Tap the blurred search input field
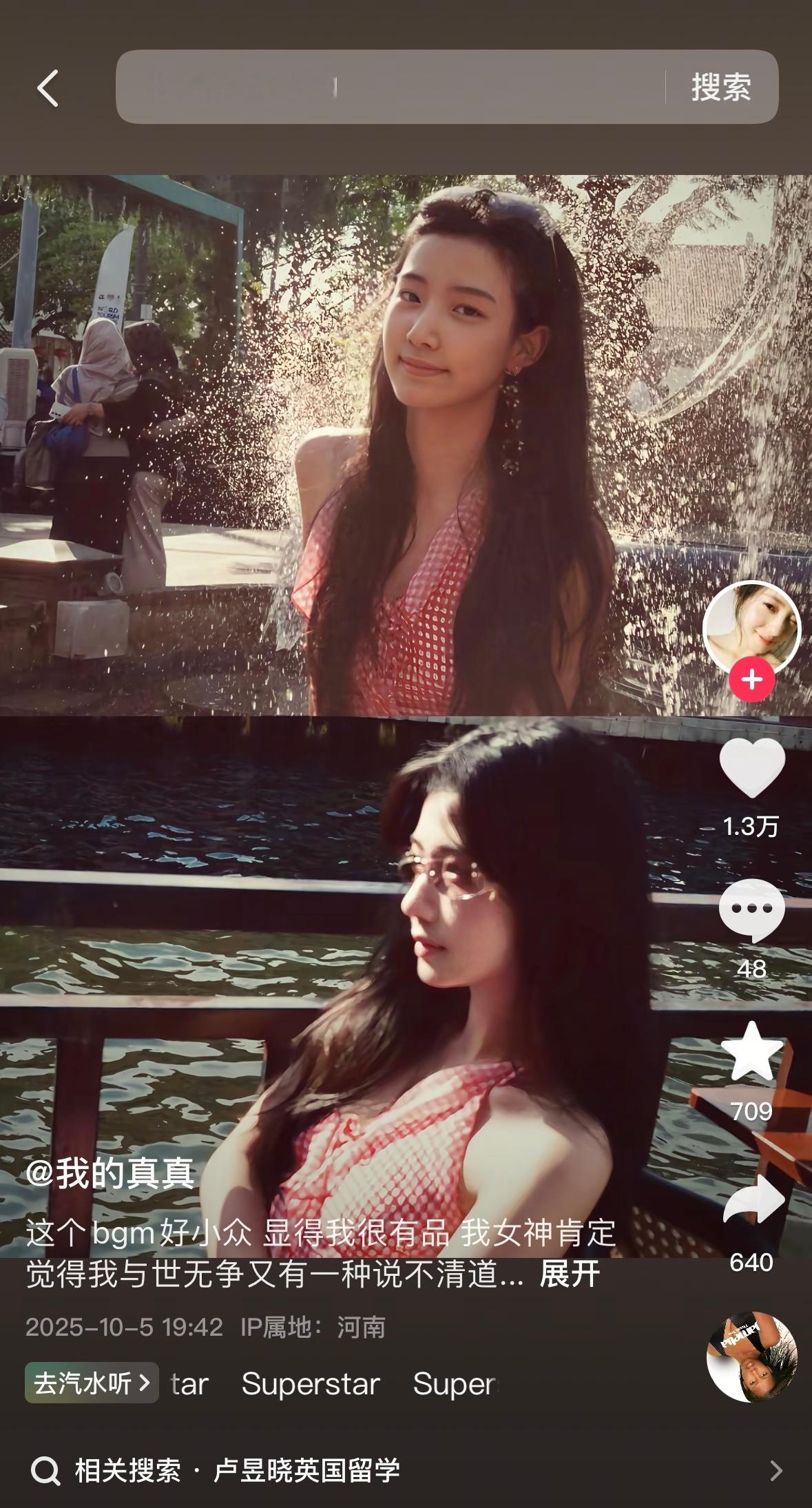The image size is (812, 1508). point(389,87)
